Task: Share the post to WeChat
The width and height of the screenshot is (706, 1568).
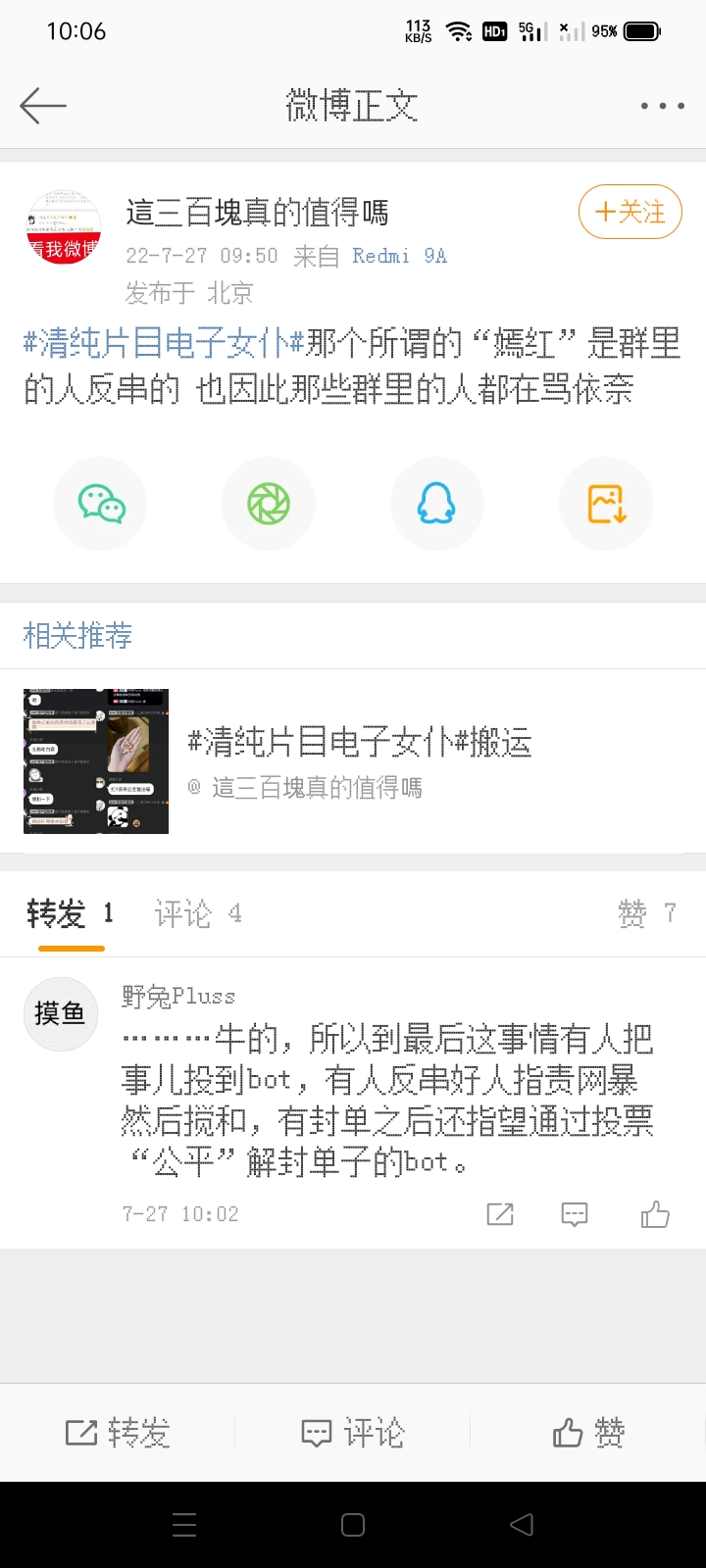Action: [x=101, y=504]
